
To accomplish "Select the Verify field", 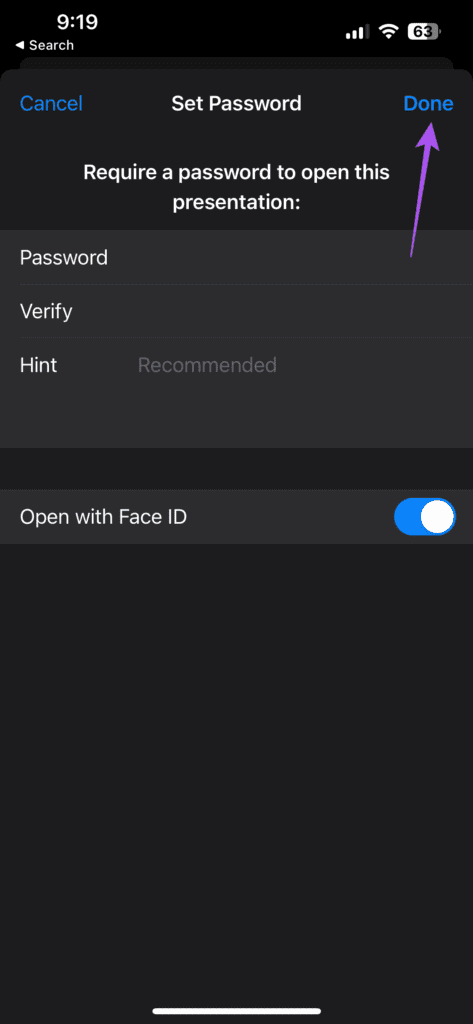I will coord(236,311).
